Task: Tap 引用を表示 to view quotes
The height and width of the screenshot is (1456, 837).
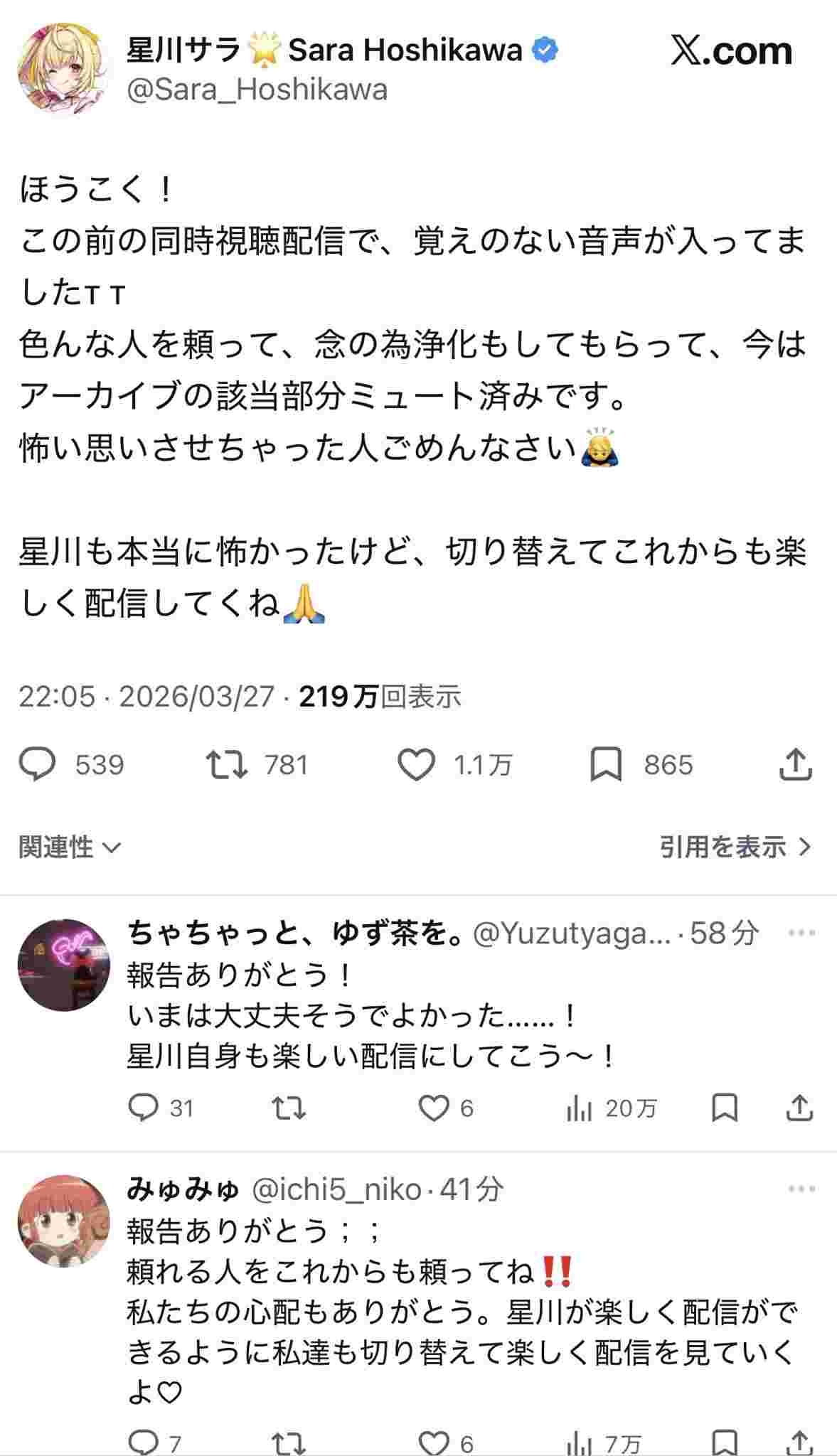Action: pyautogui.click(x=735, y=847)
